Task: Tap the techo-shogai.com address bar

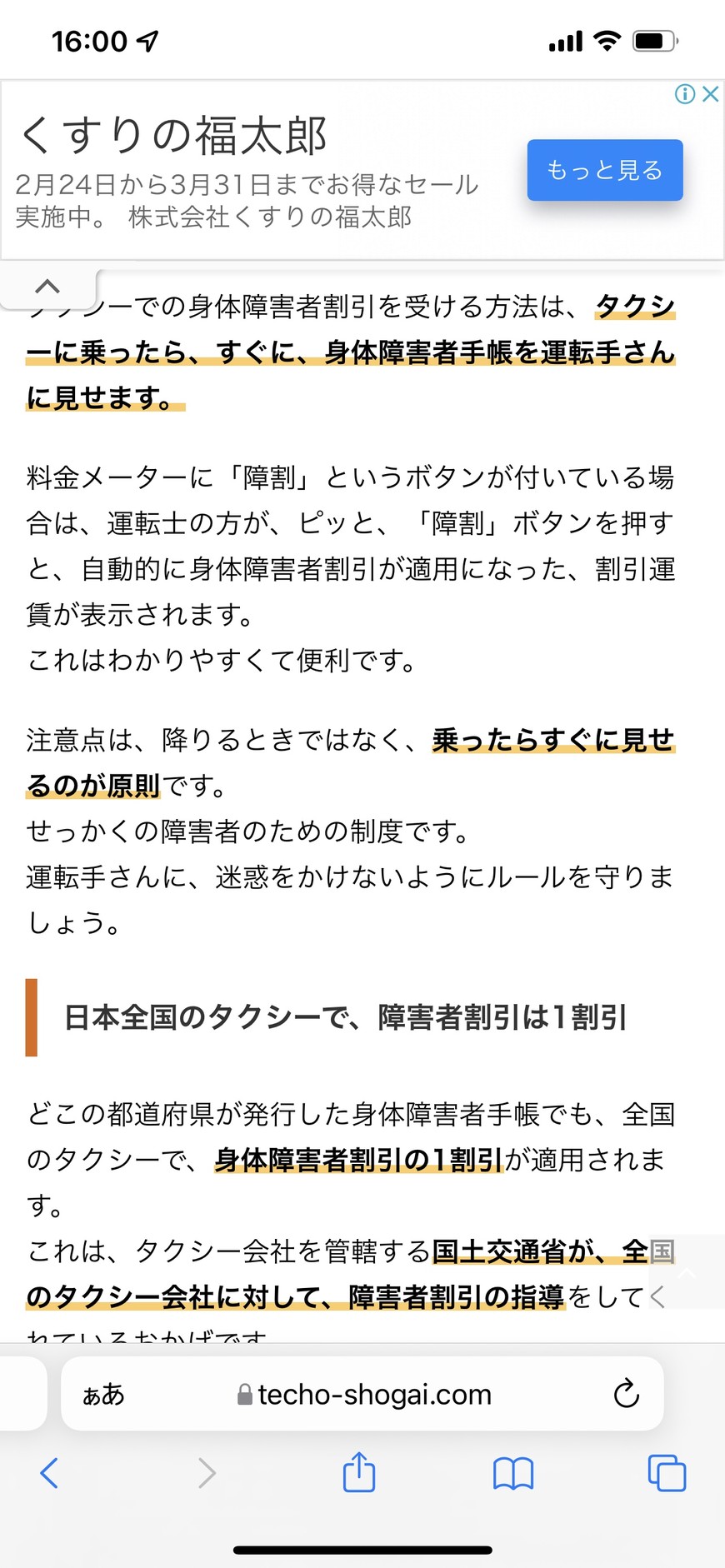Action: 362,1394
